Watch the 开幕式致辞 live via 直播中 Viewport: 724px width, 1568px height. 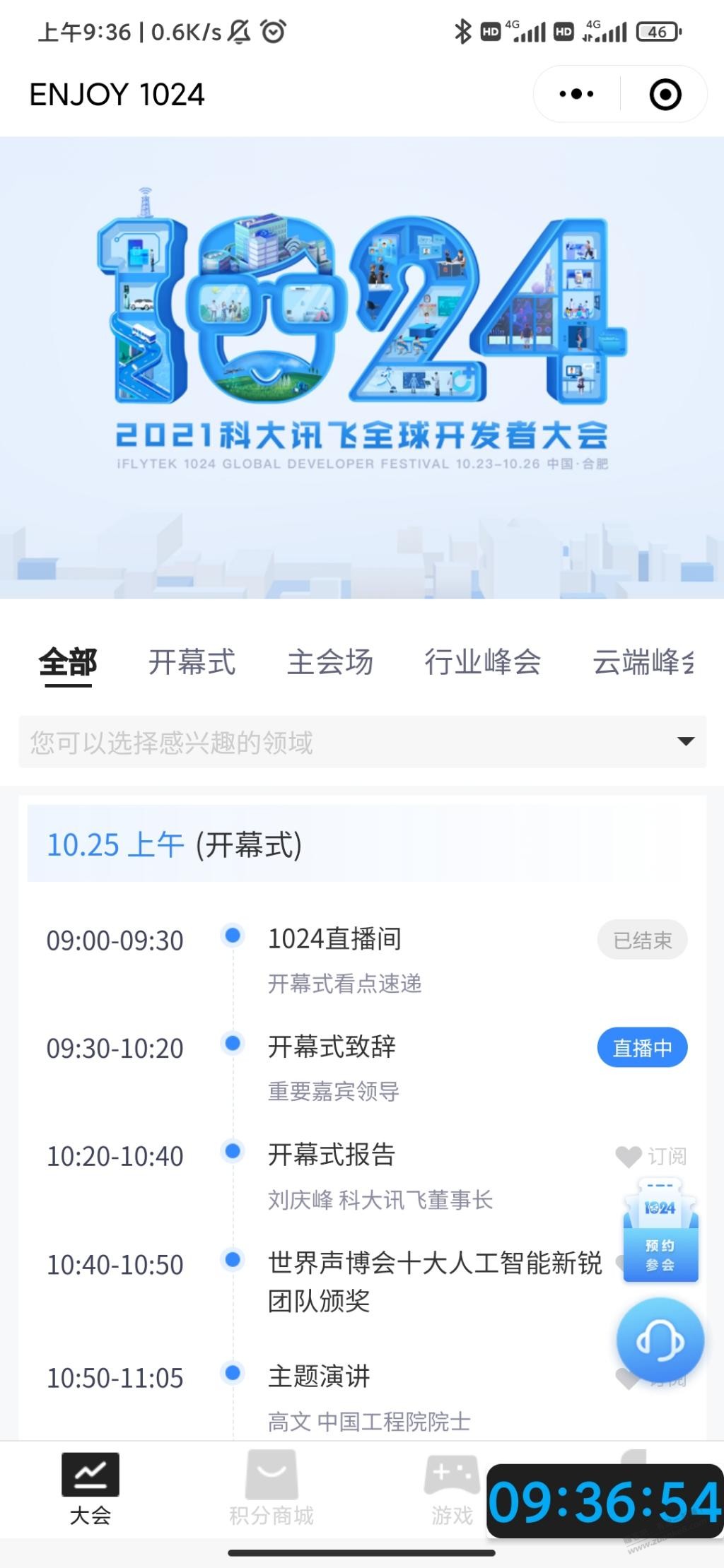coord(642,1047)
